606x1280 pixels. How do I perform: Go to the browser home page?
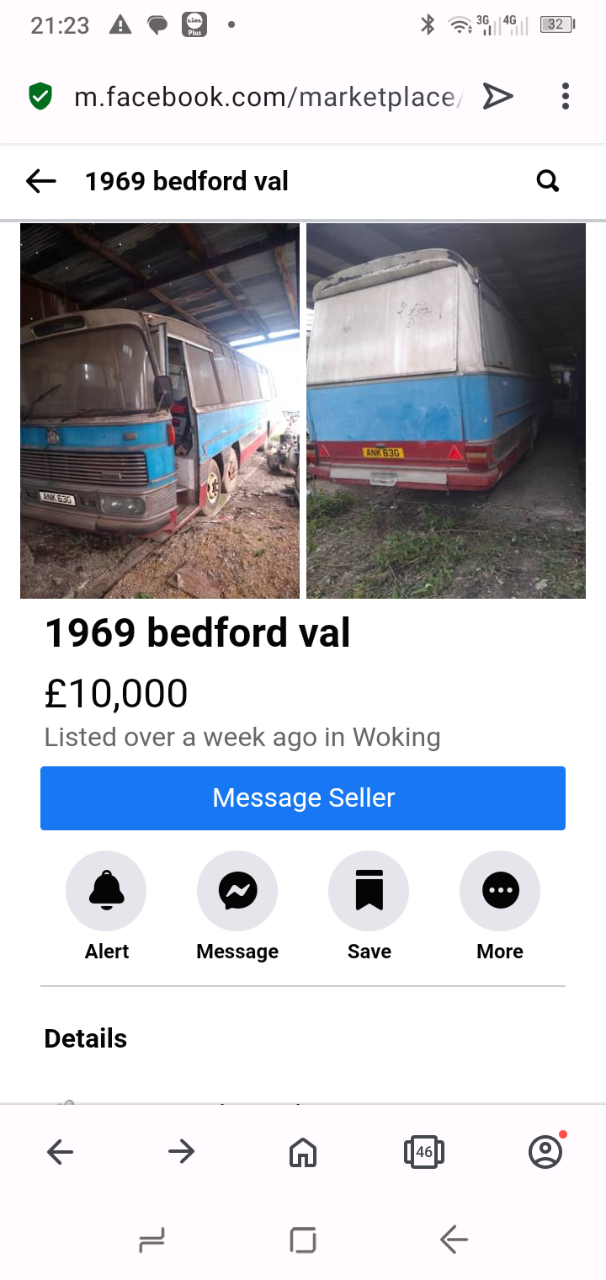point(302,1153)
